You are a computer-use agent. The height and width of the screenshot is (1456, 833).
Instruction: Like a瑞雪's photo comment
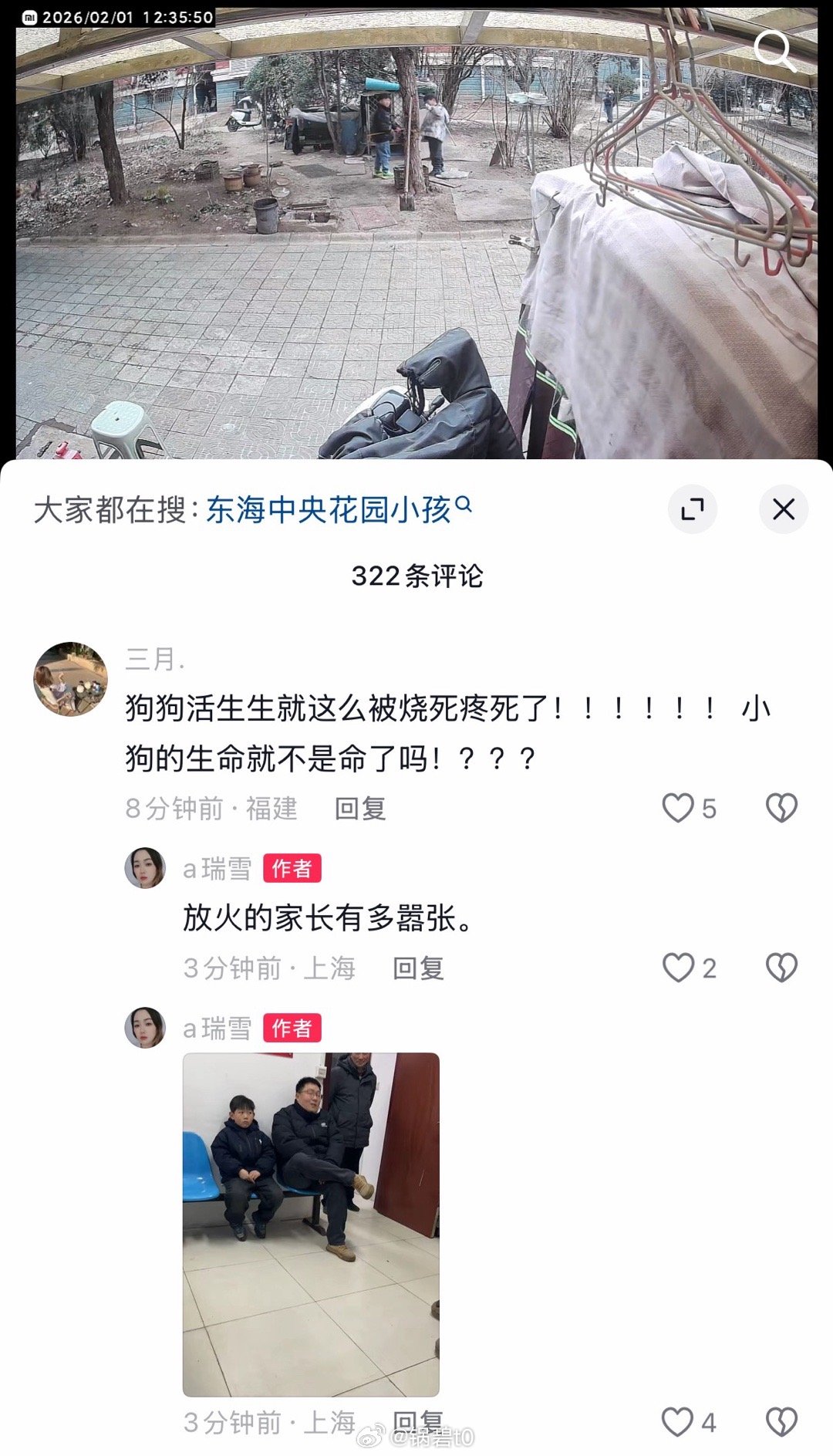click(679, 1422)
